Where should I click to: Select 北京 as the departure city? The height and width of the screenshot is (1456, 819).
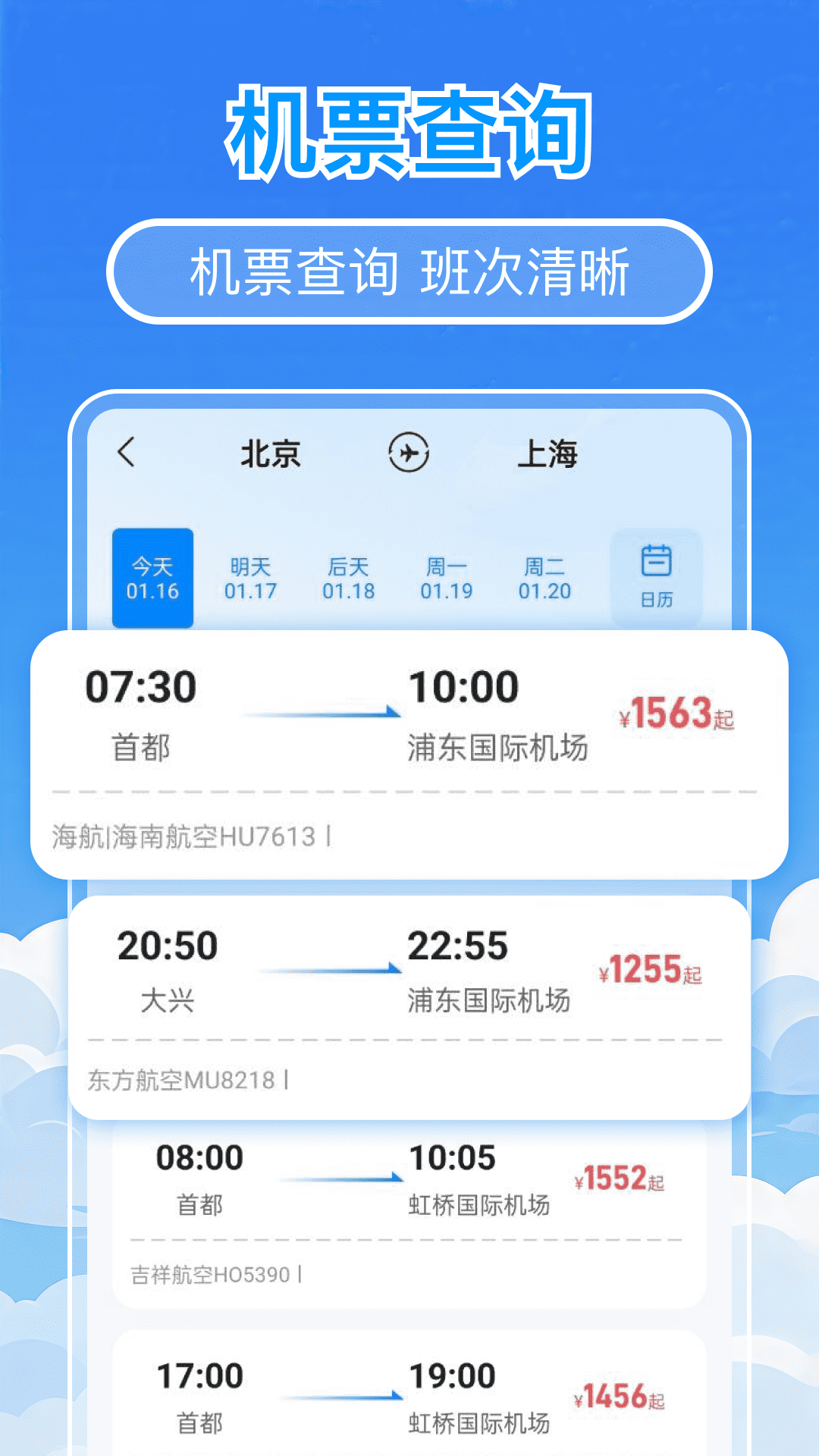coord(269,453)
